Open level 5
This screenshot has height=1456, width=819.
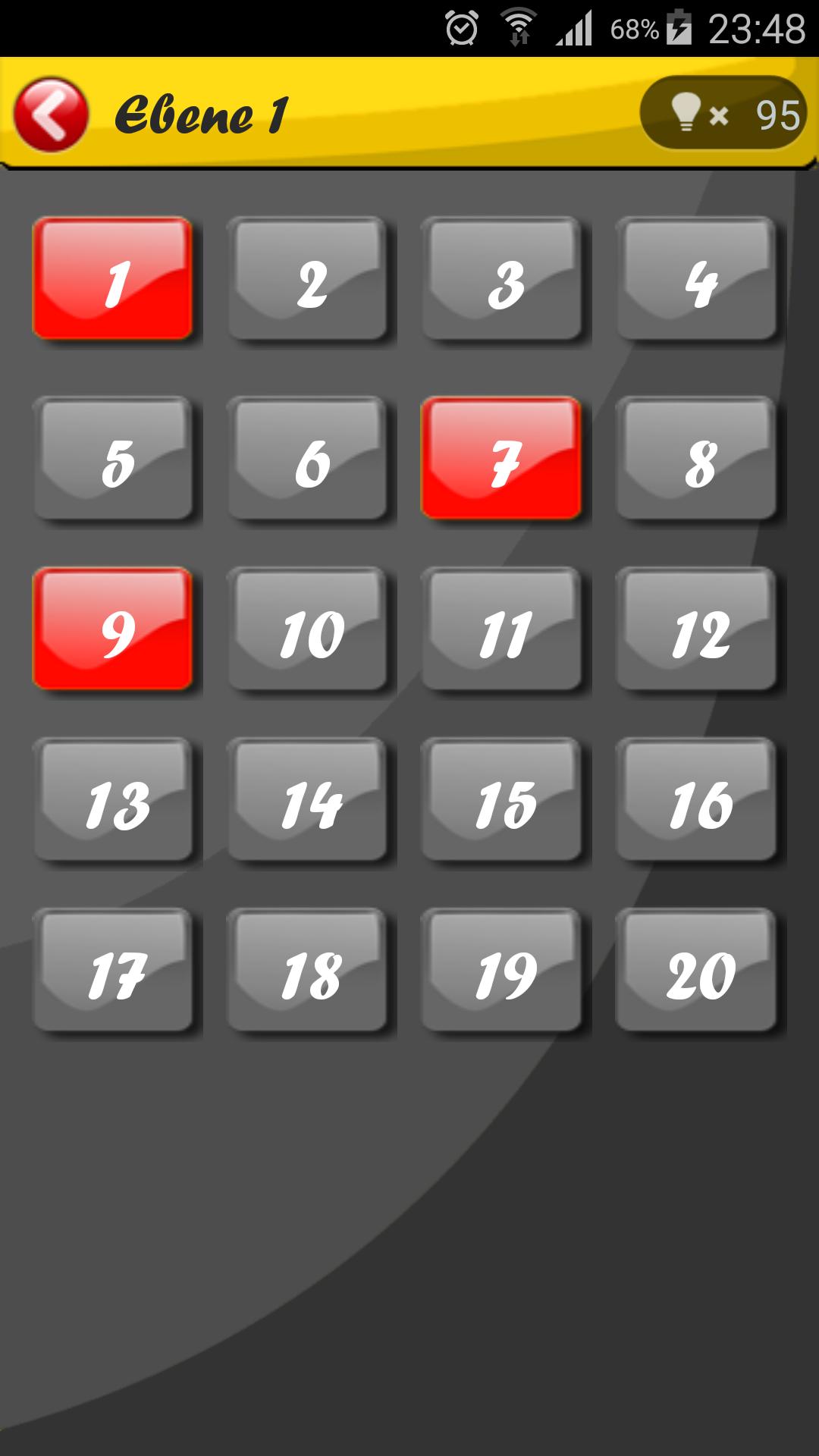point(113,458)
